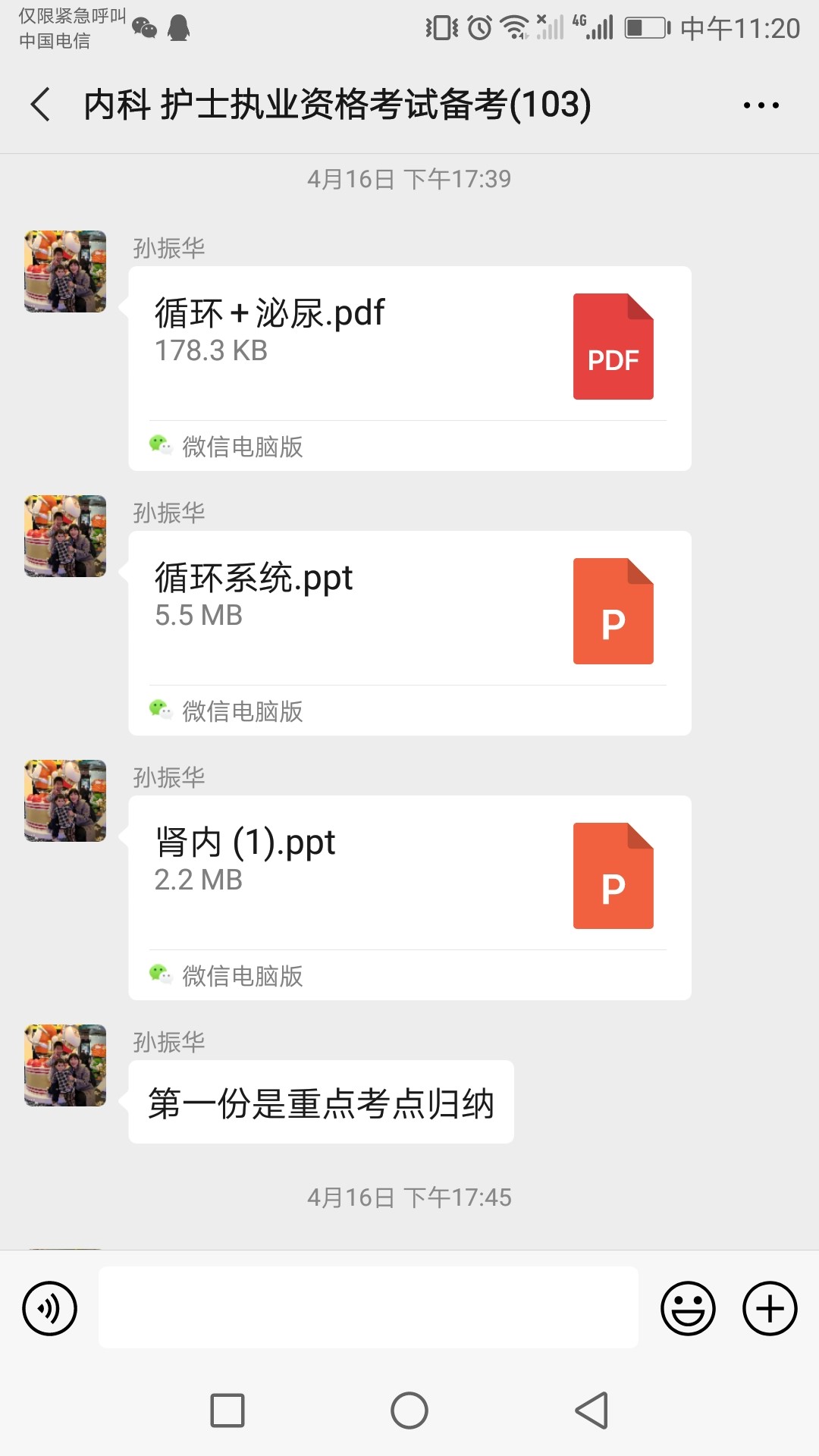This screenshot has height=1456, width=819.
Task: Open the chat info overflow menu
Action: [x=761, y=105]
